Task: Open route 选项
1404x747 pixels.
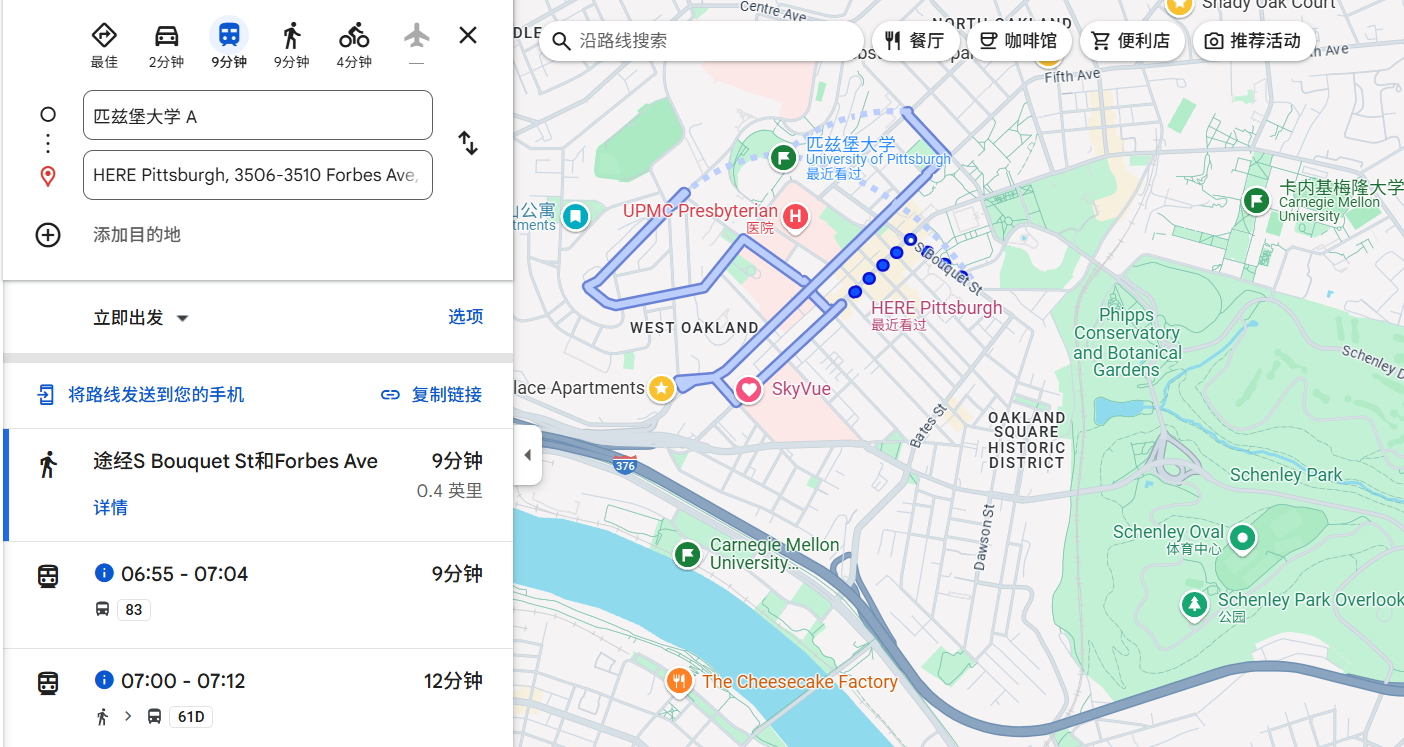Action: coord(465,317)
